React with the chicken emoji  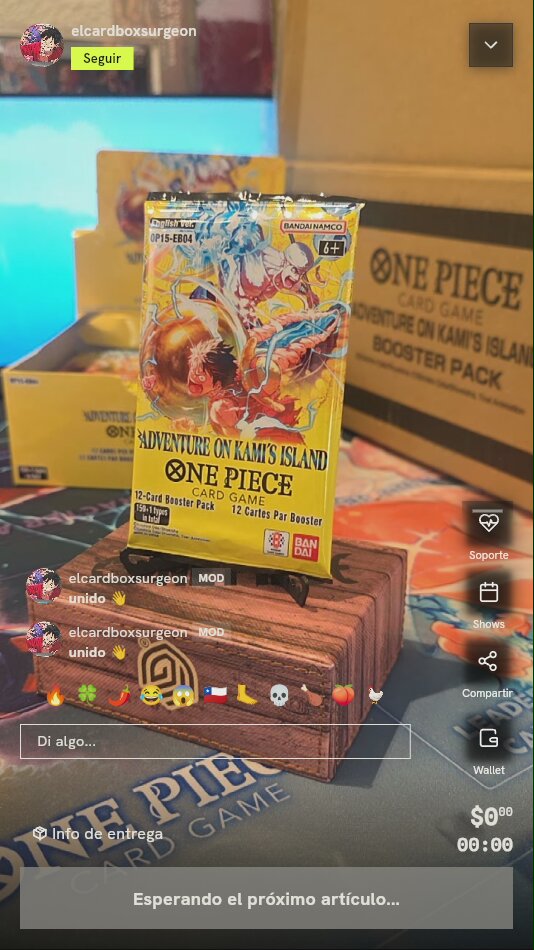click(375, 696)
